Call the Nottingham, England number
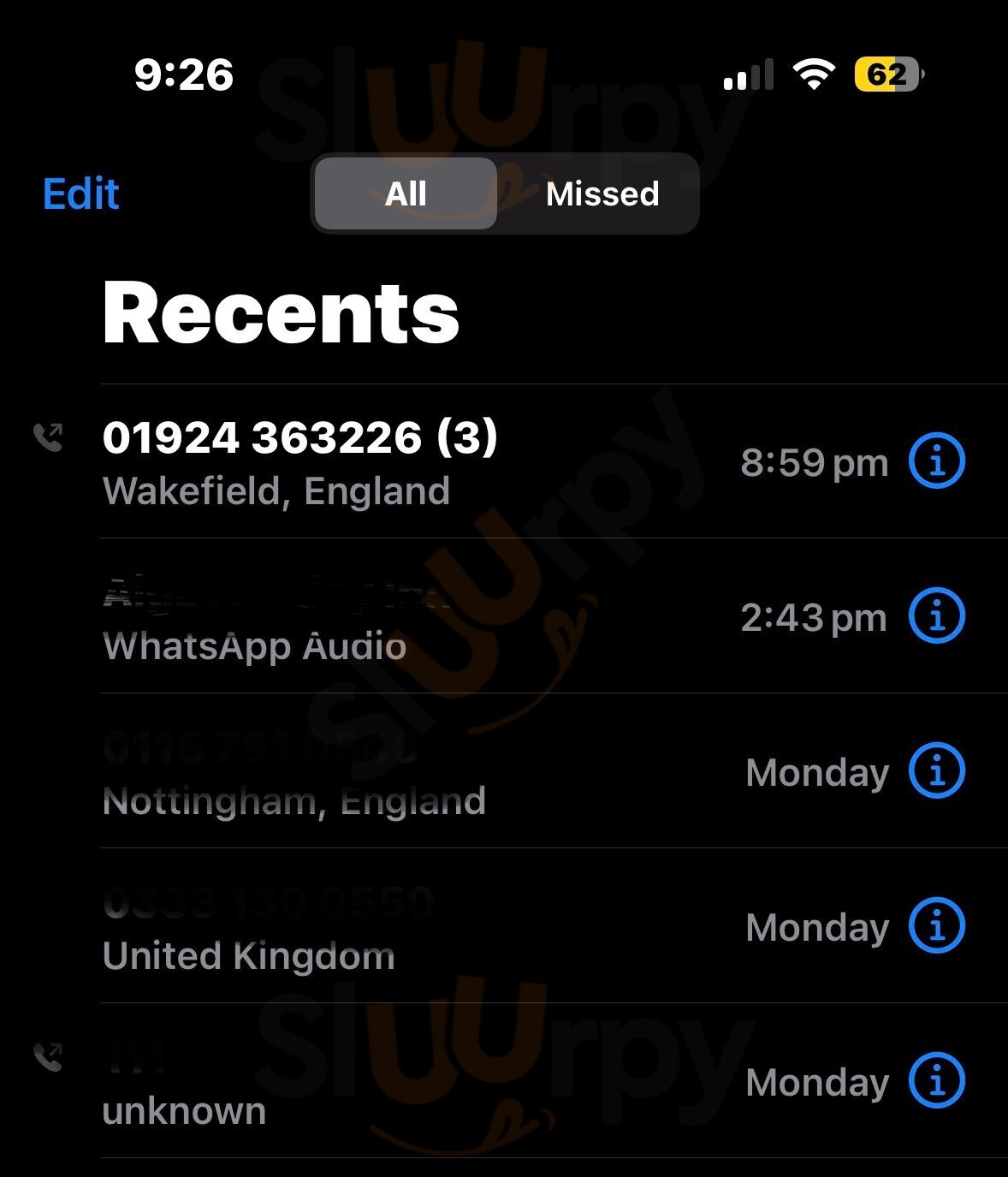Image resolution: width=1008 pixels, height=1177 pixels. click(x=294, y=773)
